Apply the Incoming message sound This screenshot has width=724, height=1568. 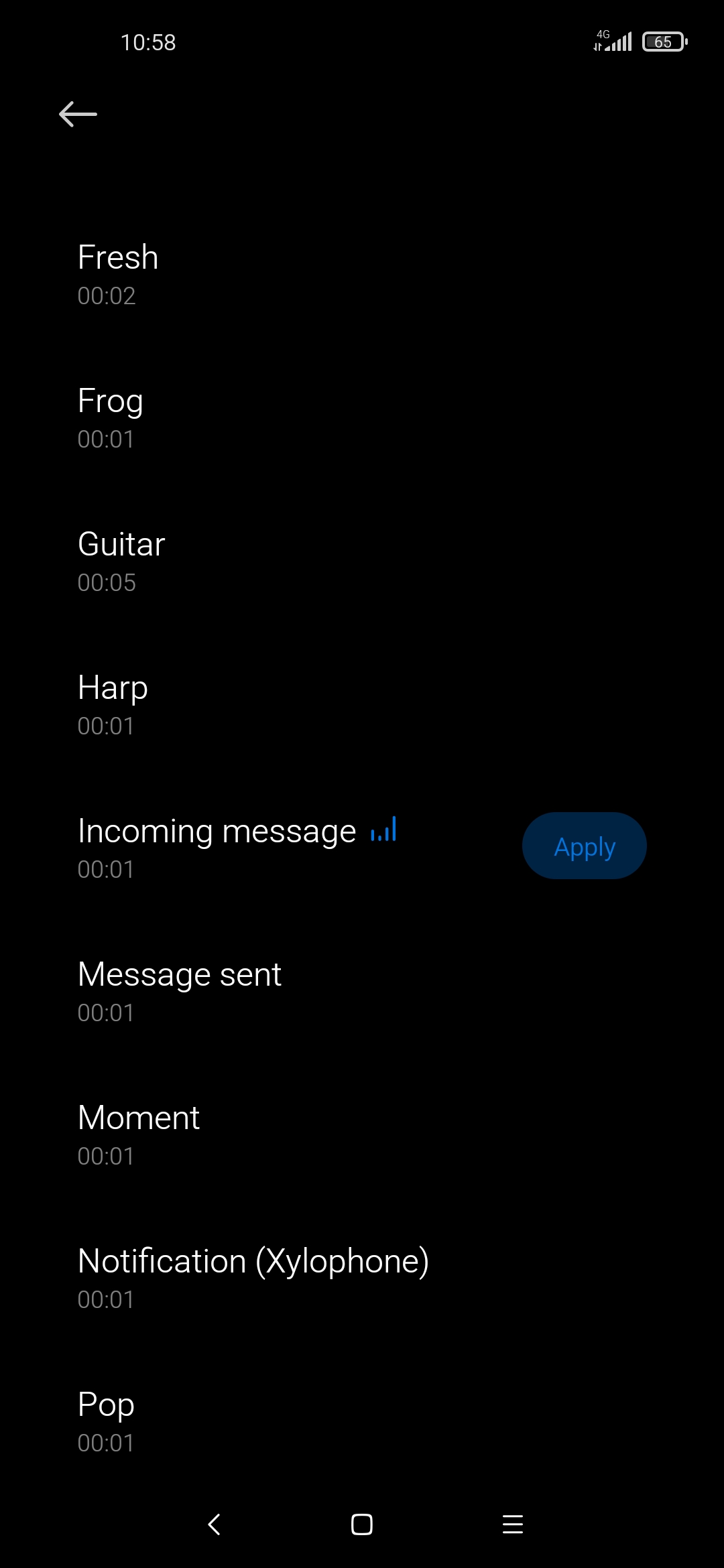click(584, 846)
